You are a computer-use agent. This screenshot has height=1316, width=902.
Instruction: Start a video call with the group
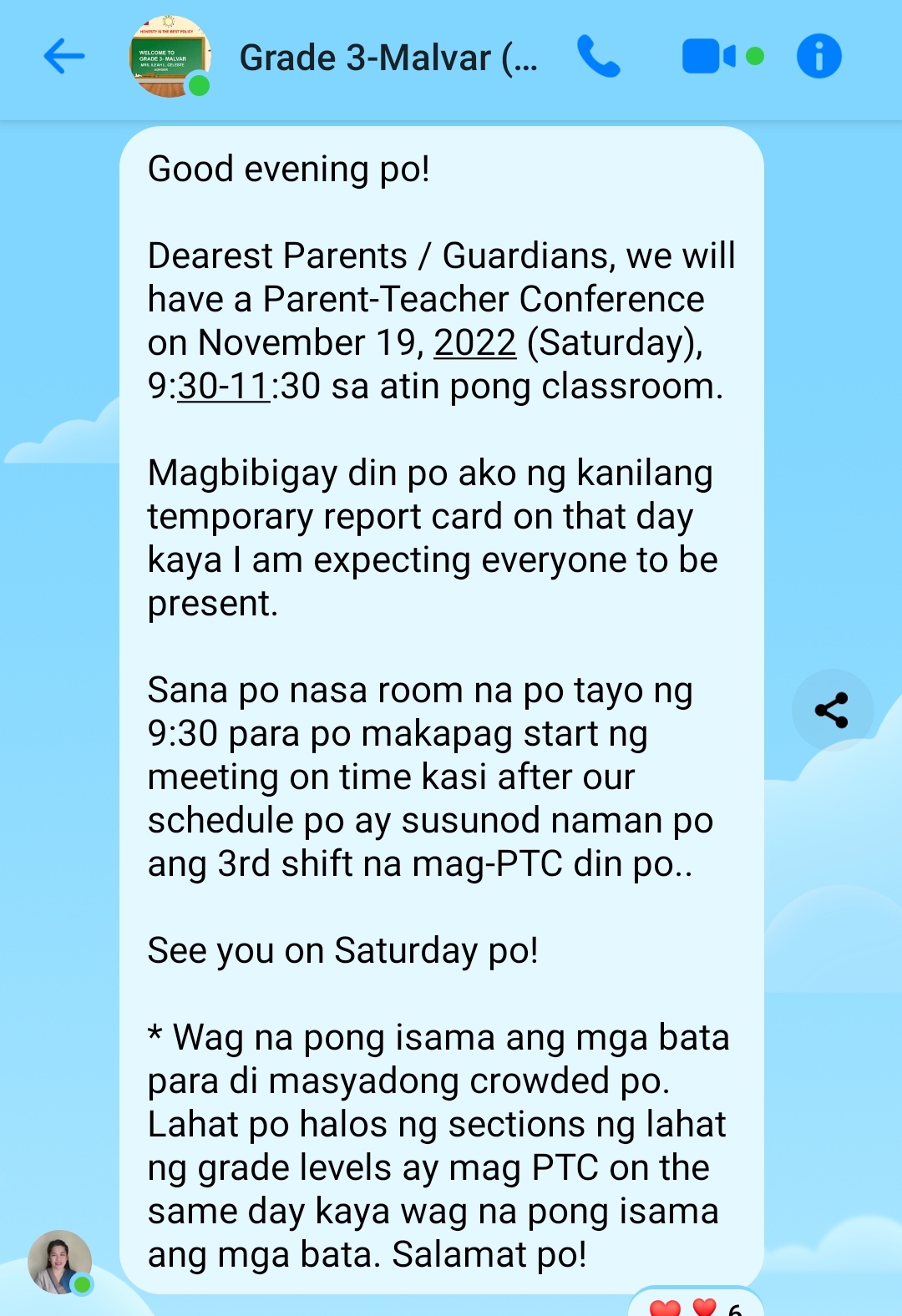[722, 57]
